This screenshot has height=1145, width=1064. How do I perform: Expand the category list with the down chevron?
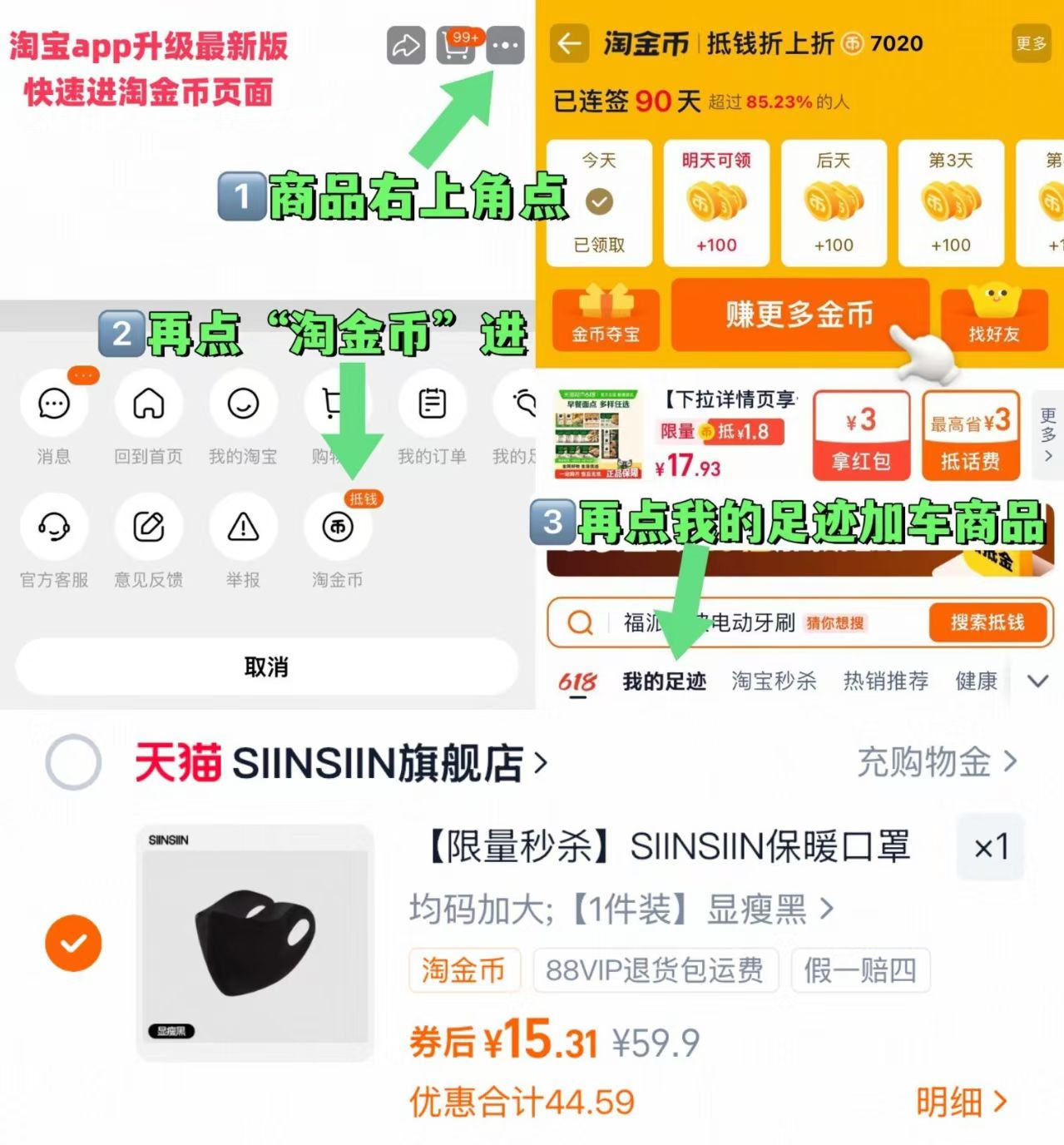(x=1037, y=681)
